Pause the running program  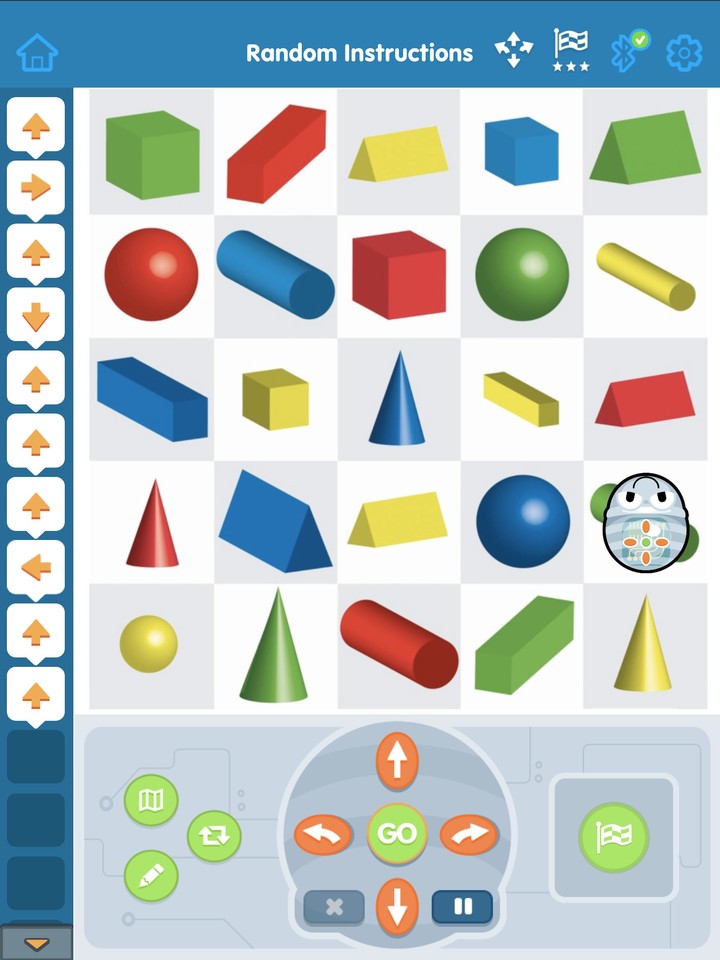[462, 908]
